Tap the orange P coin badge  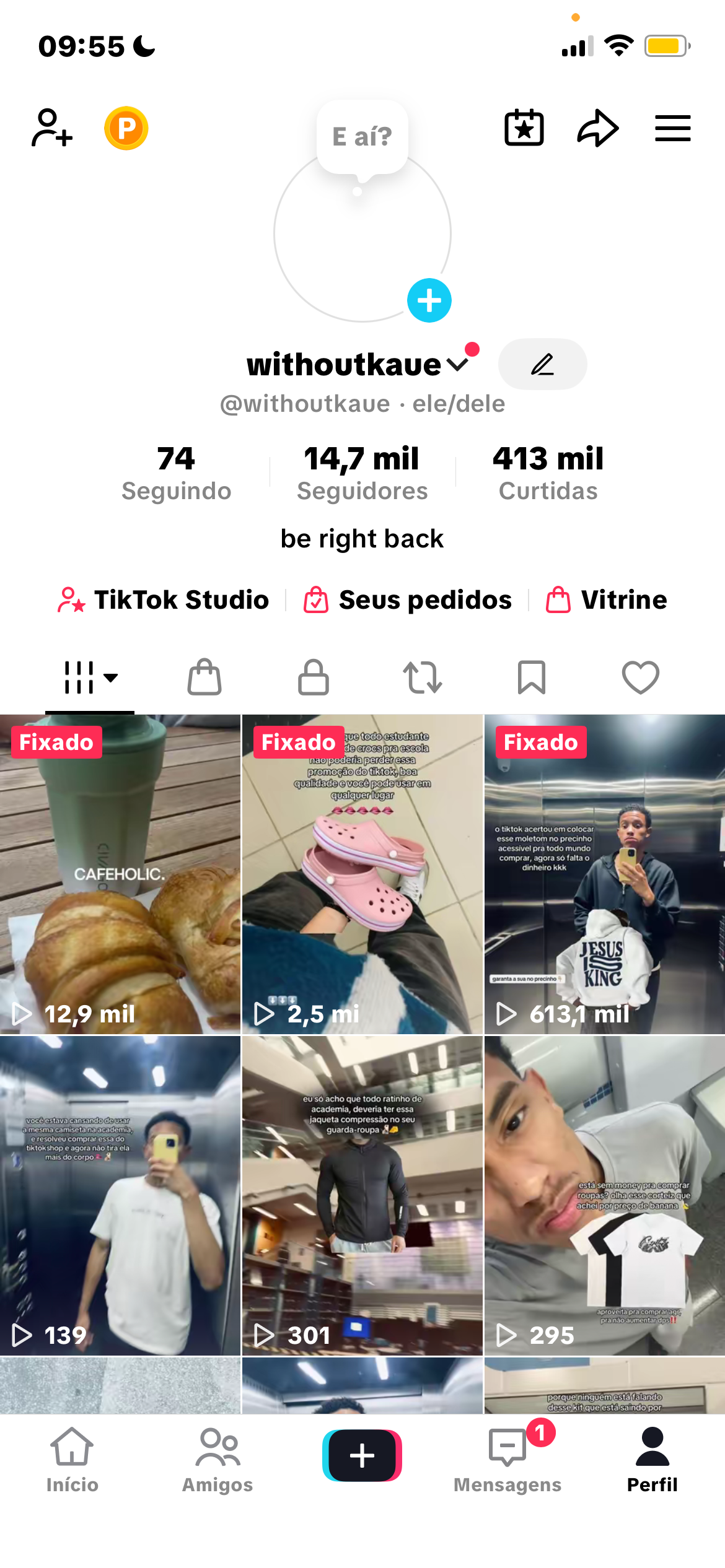click(x=126, y=128)
